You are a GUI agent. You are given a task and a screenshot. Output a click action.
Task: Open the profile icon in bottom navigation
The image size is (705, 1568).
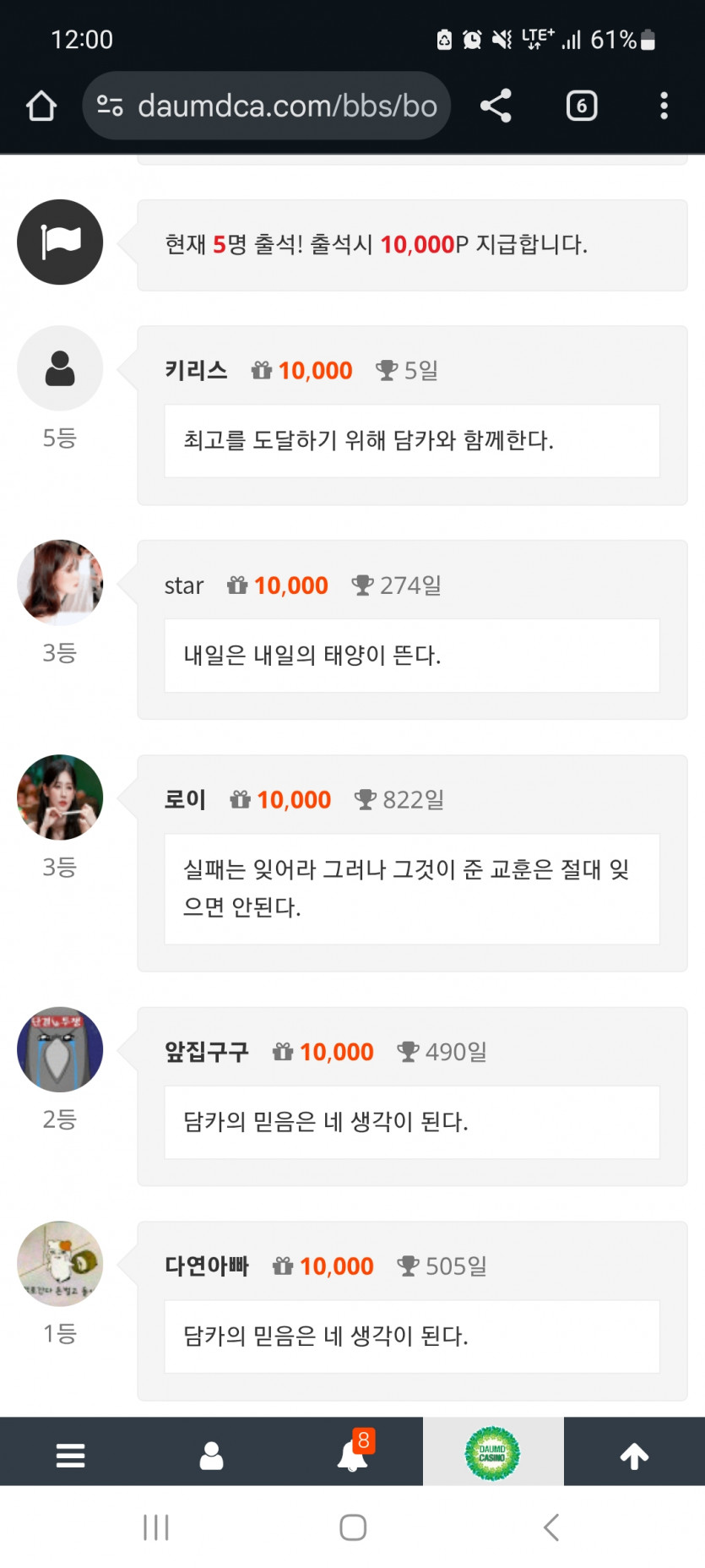click(x=211, y=1451)
